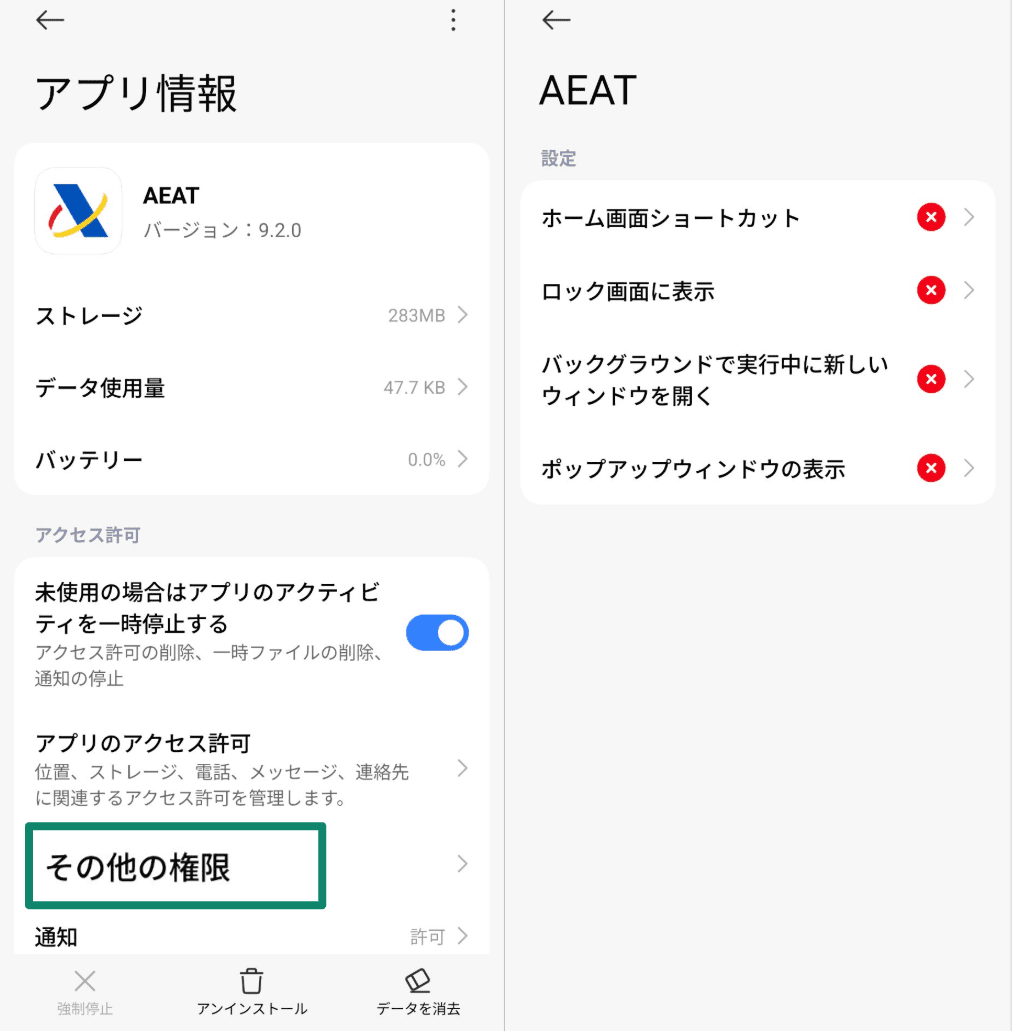
Task: Open アプリのアクセス許可
Action: point(252,769)
